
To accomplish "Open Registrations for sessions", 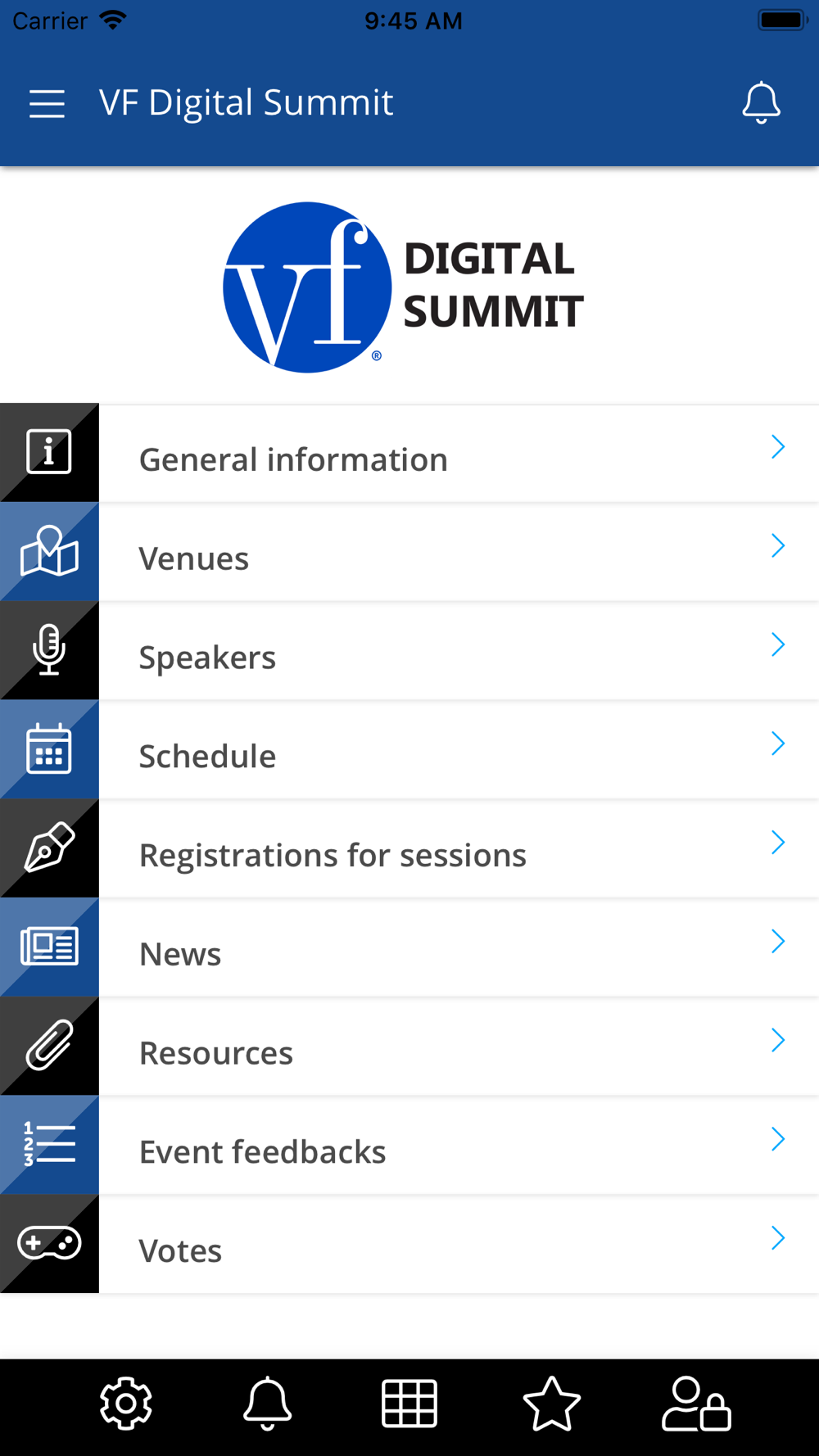I will click(409, 849).
